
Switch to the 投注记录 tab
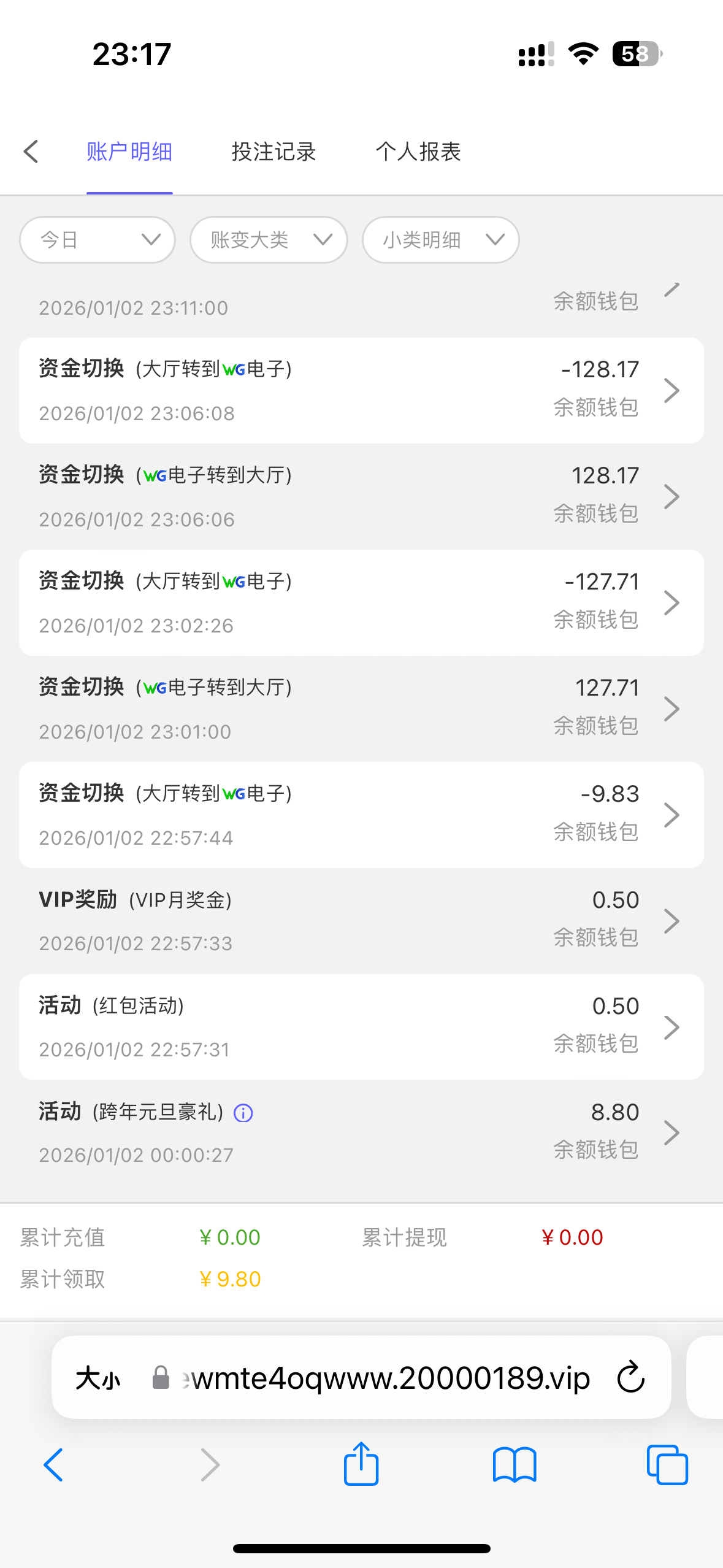click(x=274, y=152)
